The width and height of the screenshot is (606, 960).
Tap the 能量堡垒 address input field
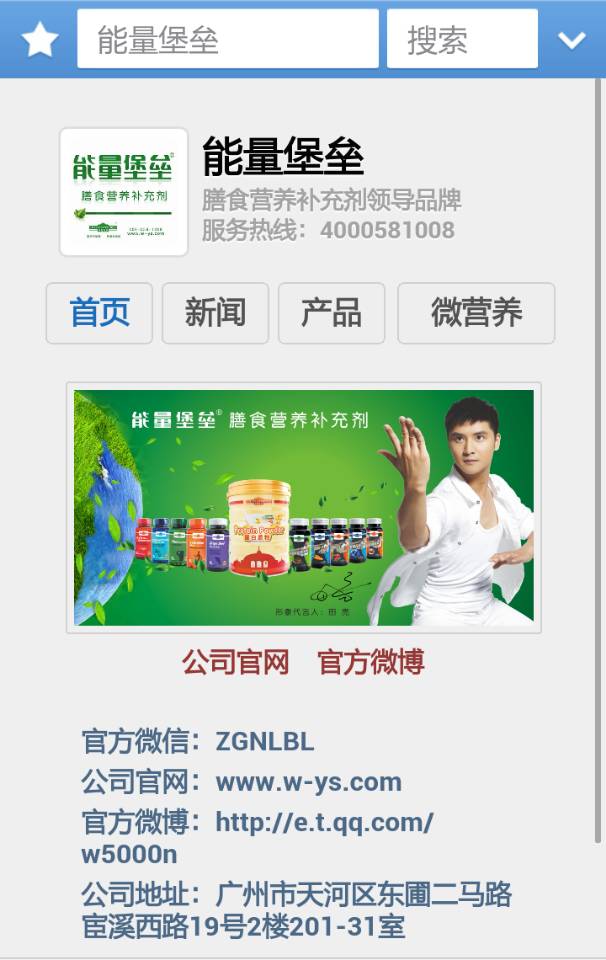(227, 40)
